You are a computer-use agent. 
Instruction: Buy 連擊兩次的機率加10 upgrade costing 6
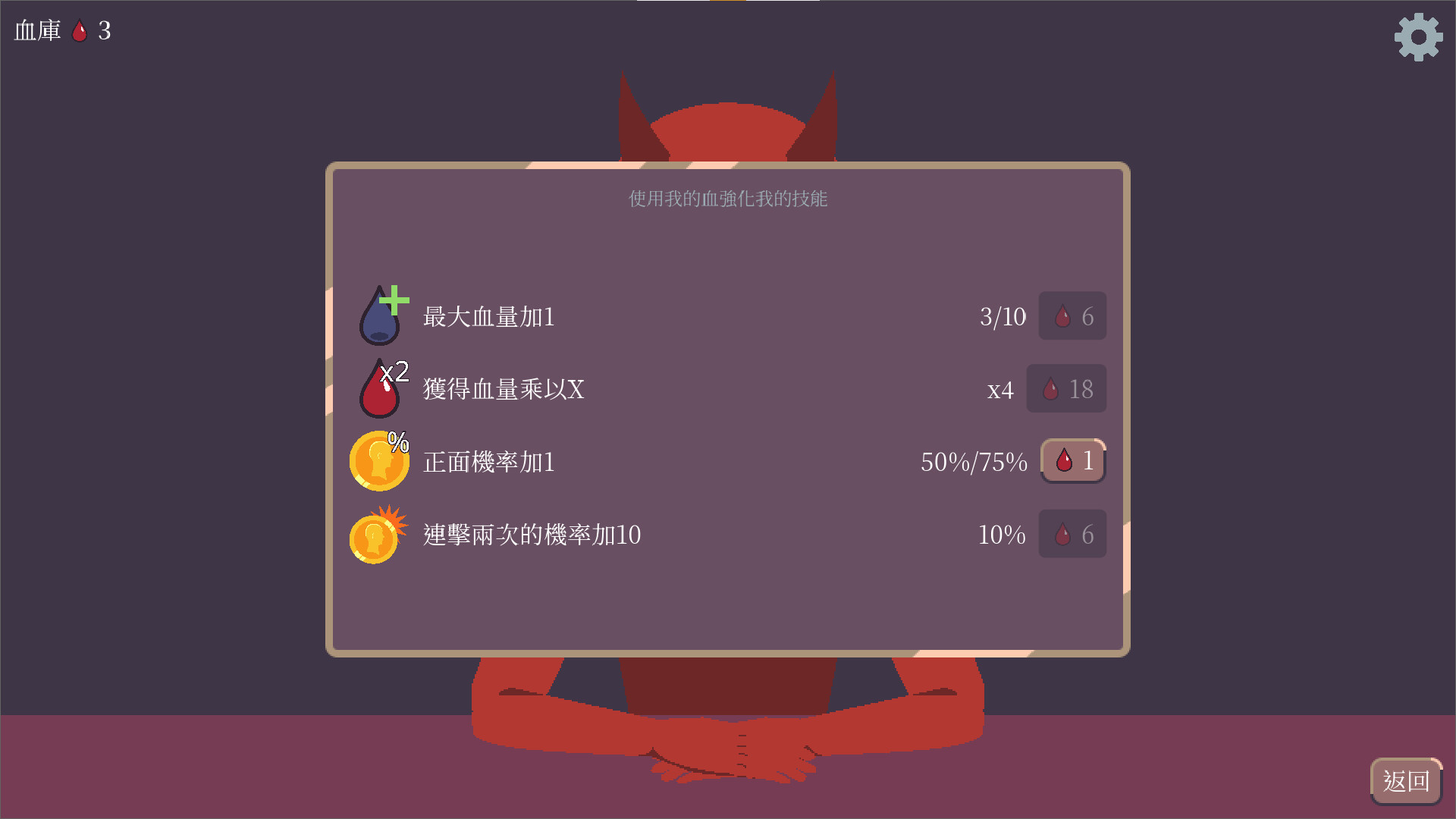coord(1072,534)
